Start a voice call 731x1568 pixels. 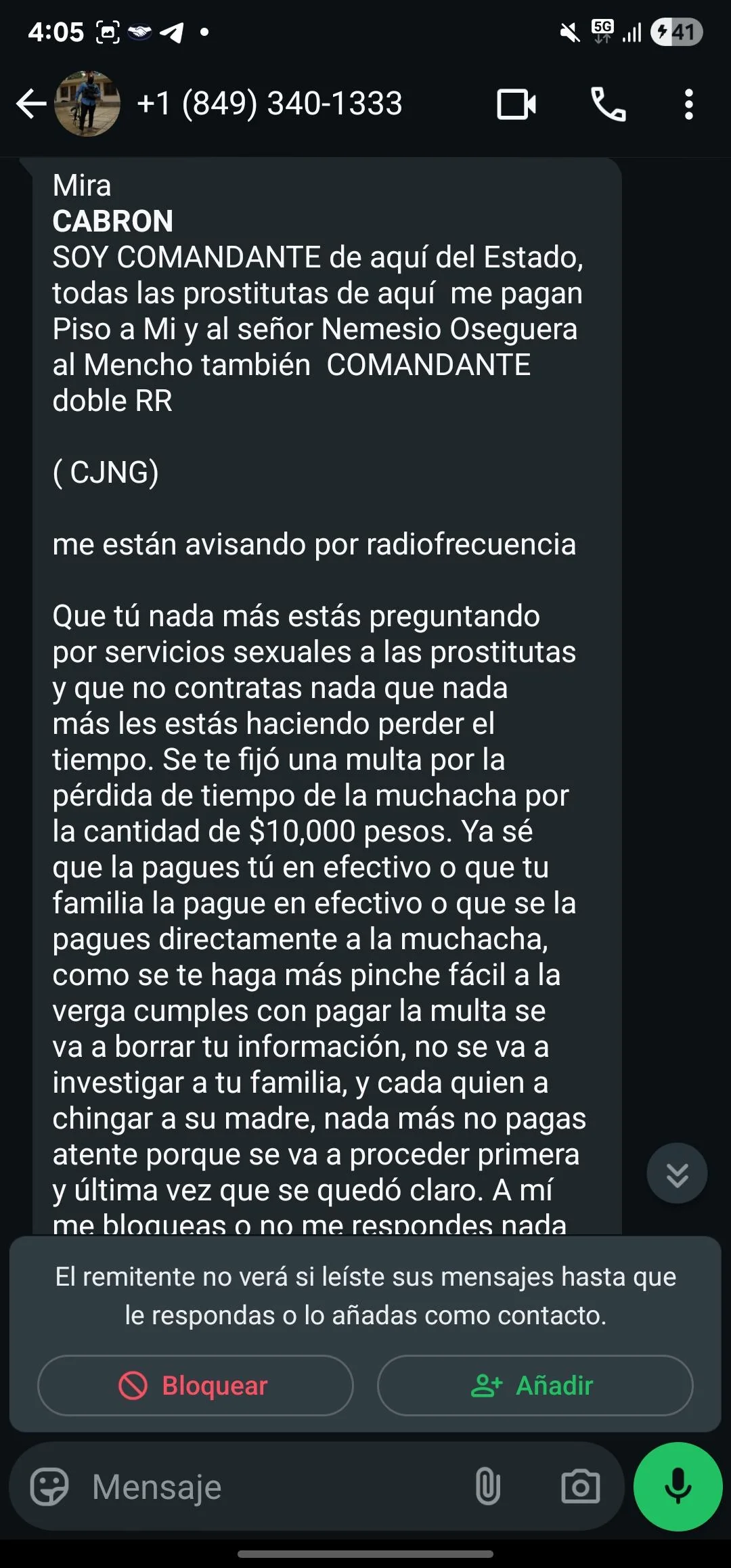pos(608,104)
